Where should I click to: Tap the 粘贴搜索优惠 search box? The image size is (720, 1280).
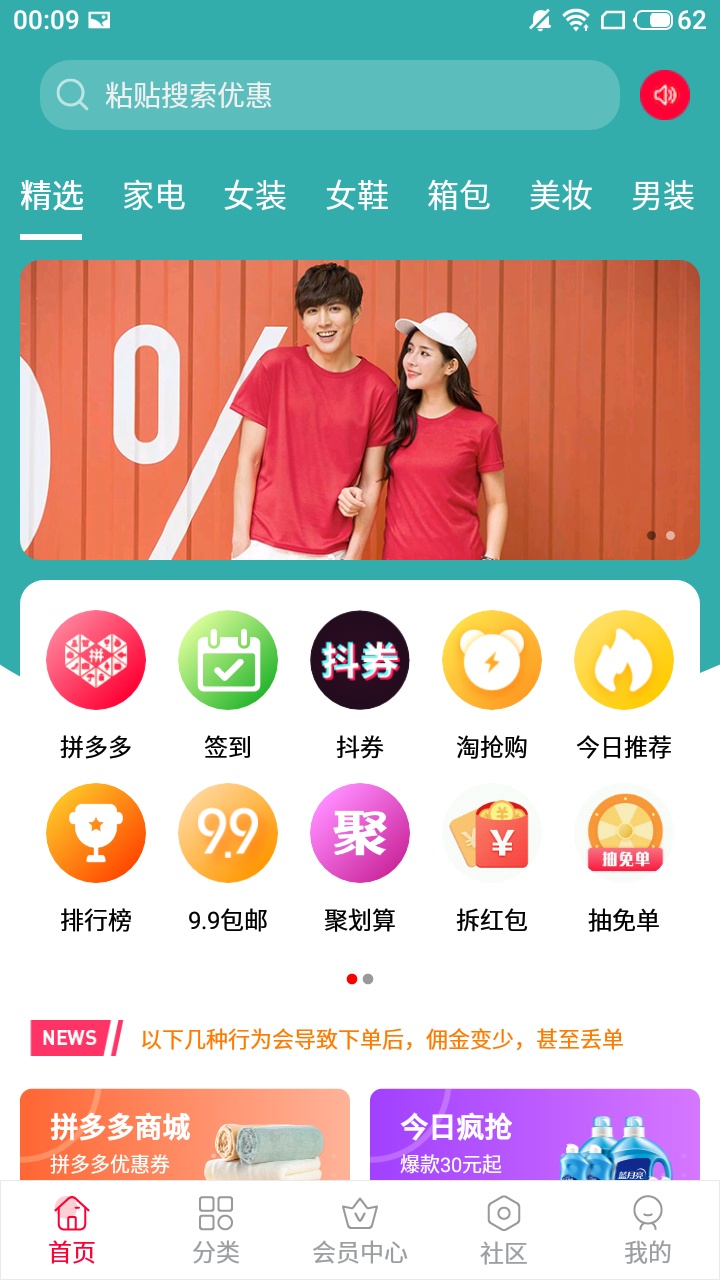330,95
